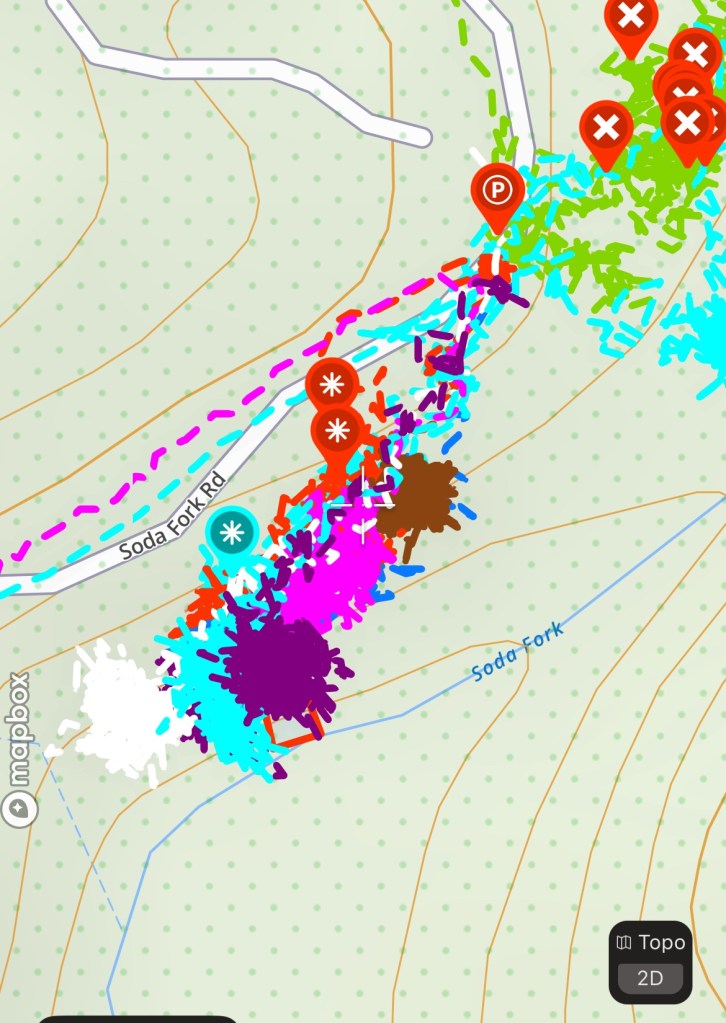Open the teal asterisk waypoint marker
The image size is (726, 1023).
coord(232,533)
